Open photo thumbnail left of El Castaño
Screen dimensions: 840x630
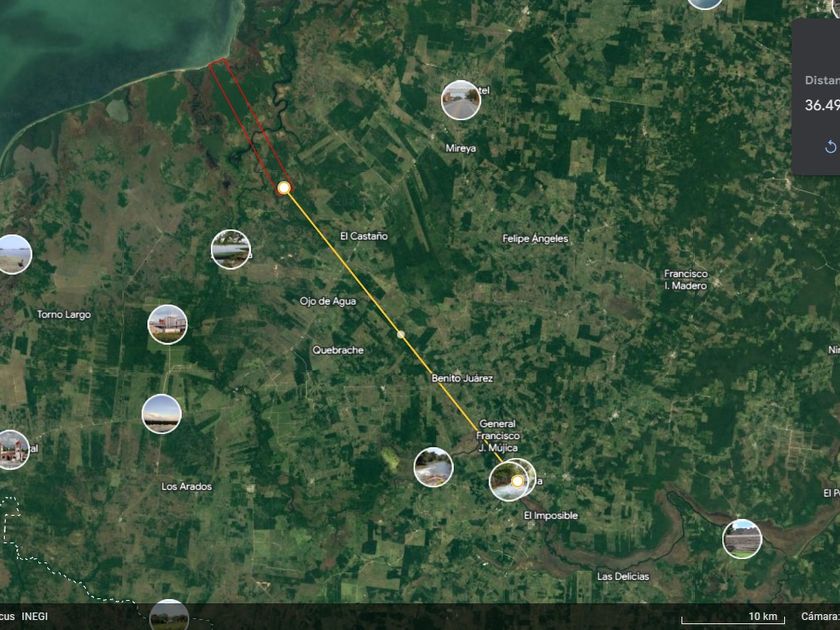231,249
